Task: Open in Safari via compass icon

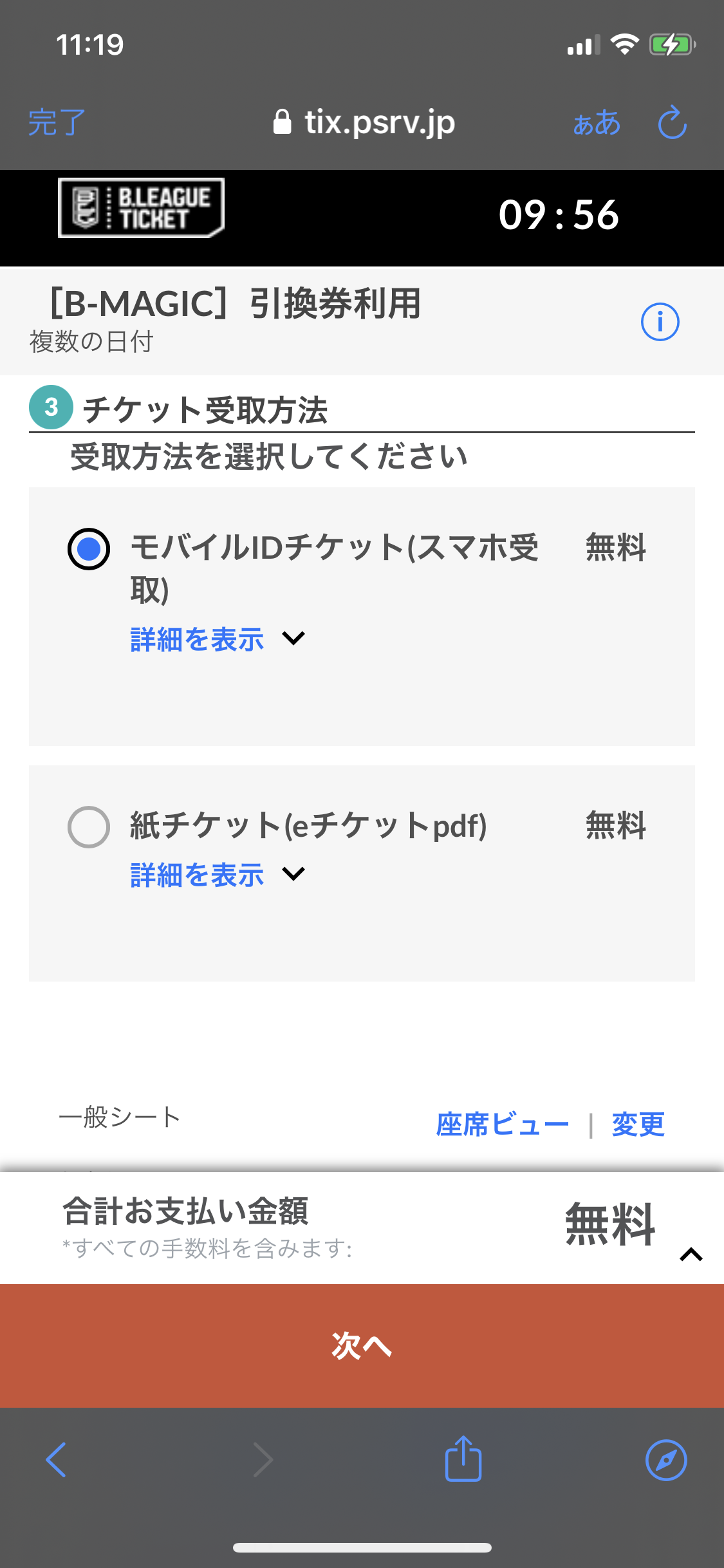Action: 666,1460
